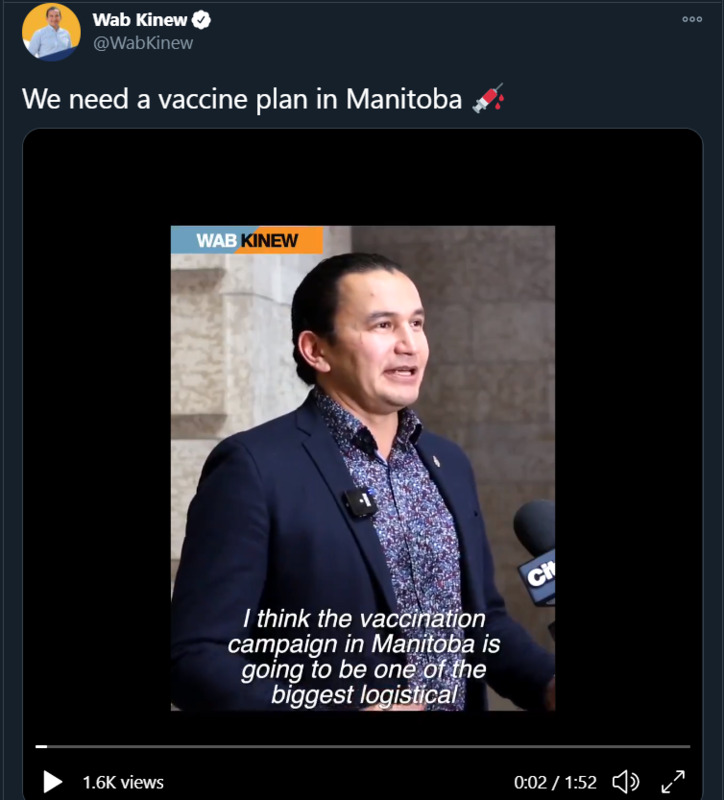Expand the video to fullscreen
Screen dimensions: 724x800
tap(674, 781)
